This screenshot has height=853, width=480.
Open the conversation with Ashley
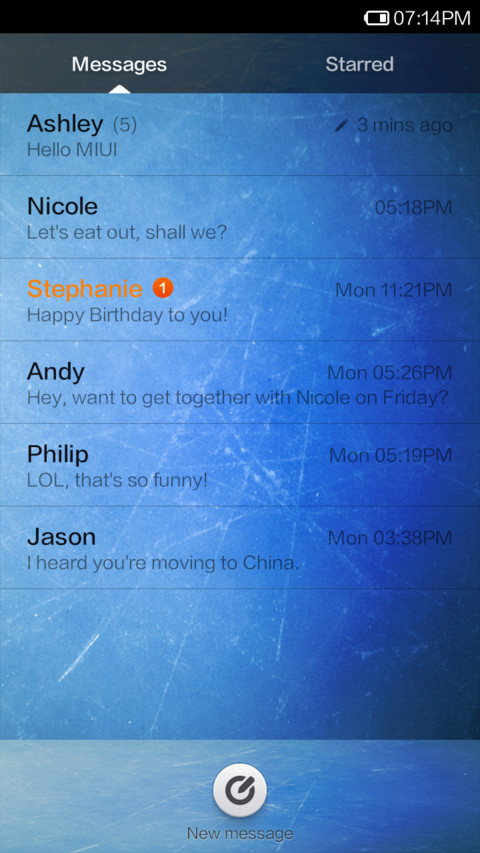point(240,134)
